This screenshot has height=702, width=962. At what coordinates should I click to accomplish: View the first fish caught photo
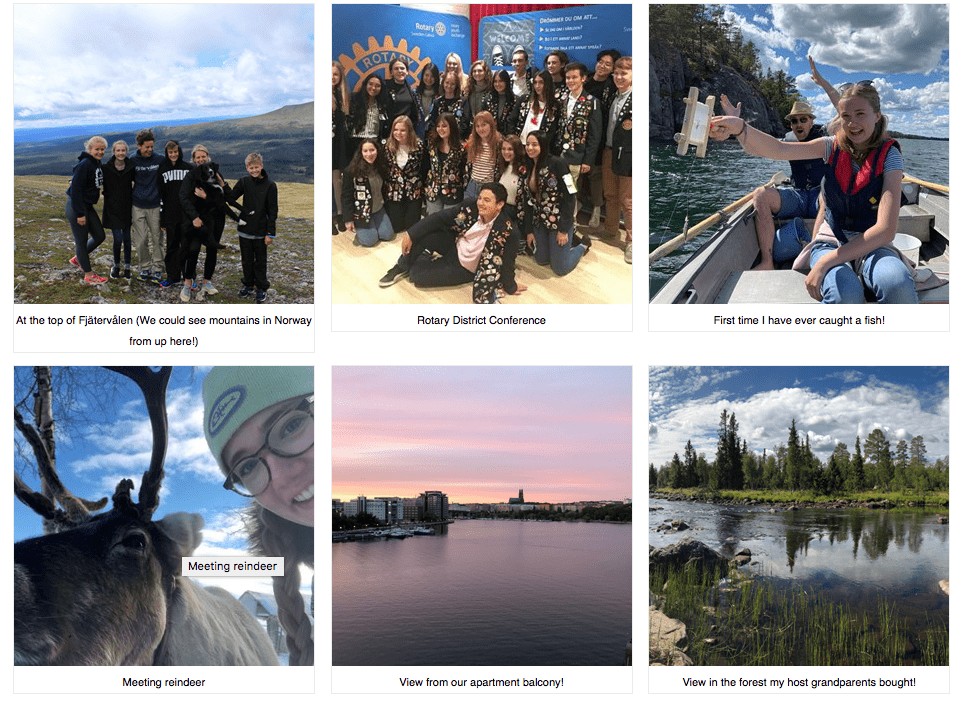pos(798,154)
